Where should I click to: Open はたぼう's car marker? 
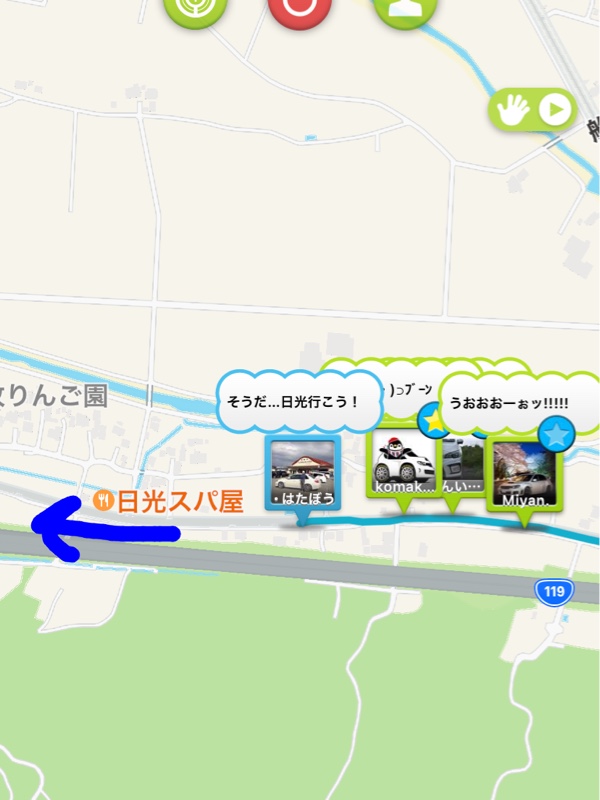(303, 472)
